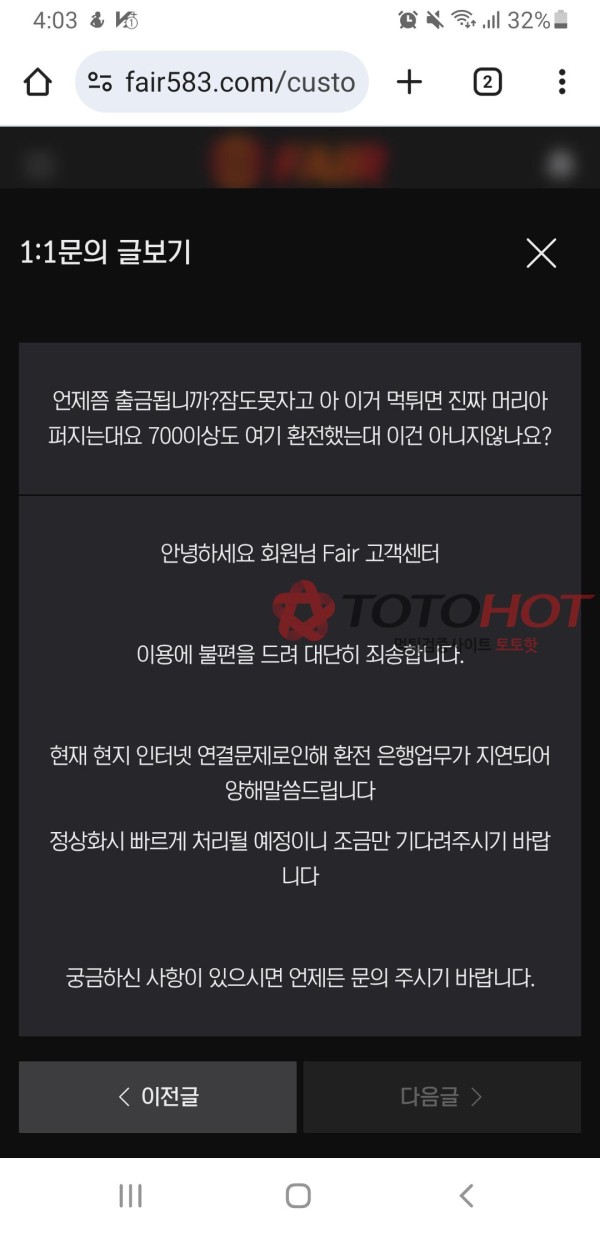Go to the 이전글 previous post
Screen dimensions: 600x1233
point(158,1097)
